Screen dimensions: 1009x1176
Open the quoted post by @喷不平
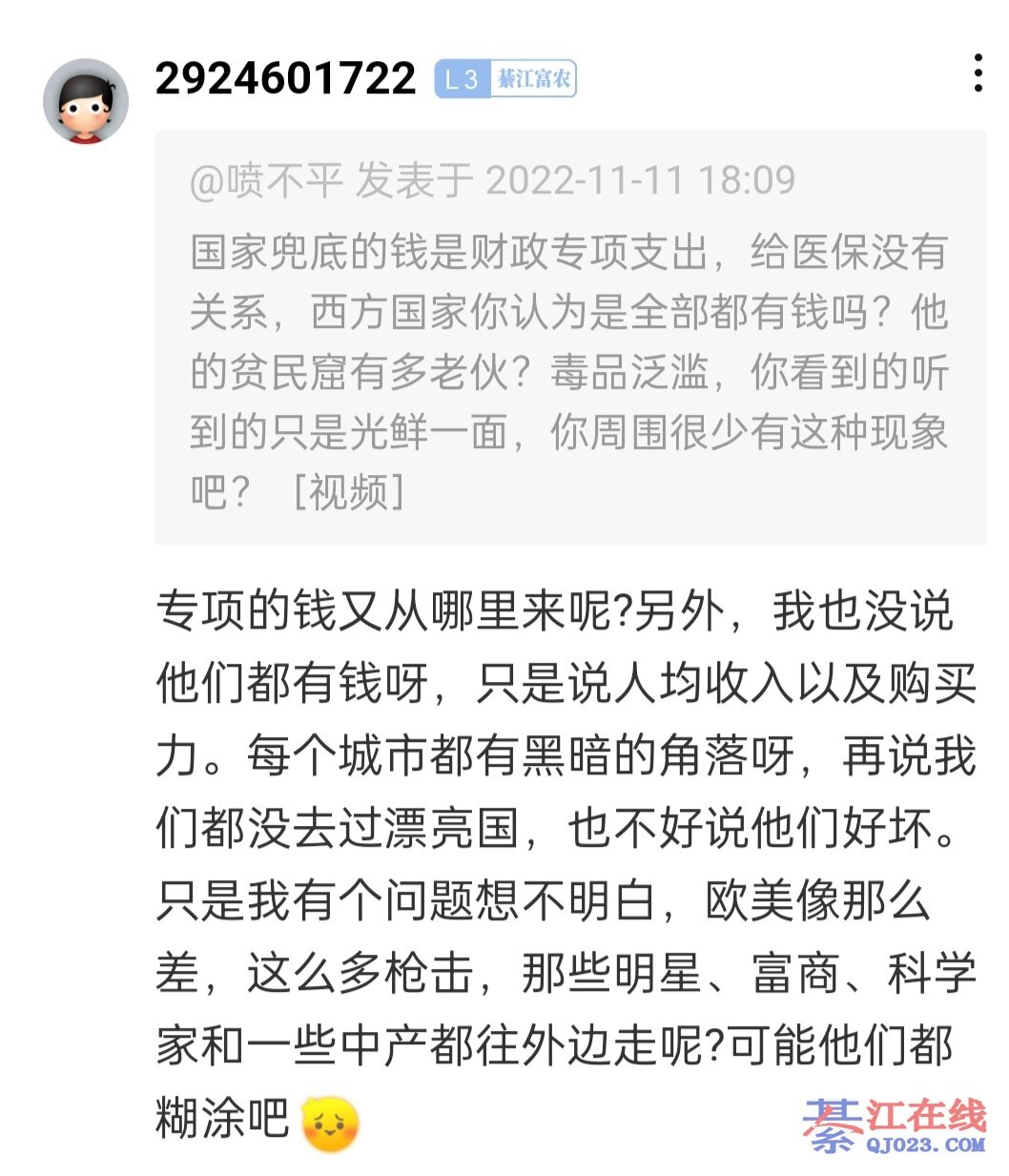[569, 338]
